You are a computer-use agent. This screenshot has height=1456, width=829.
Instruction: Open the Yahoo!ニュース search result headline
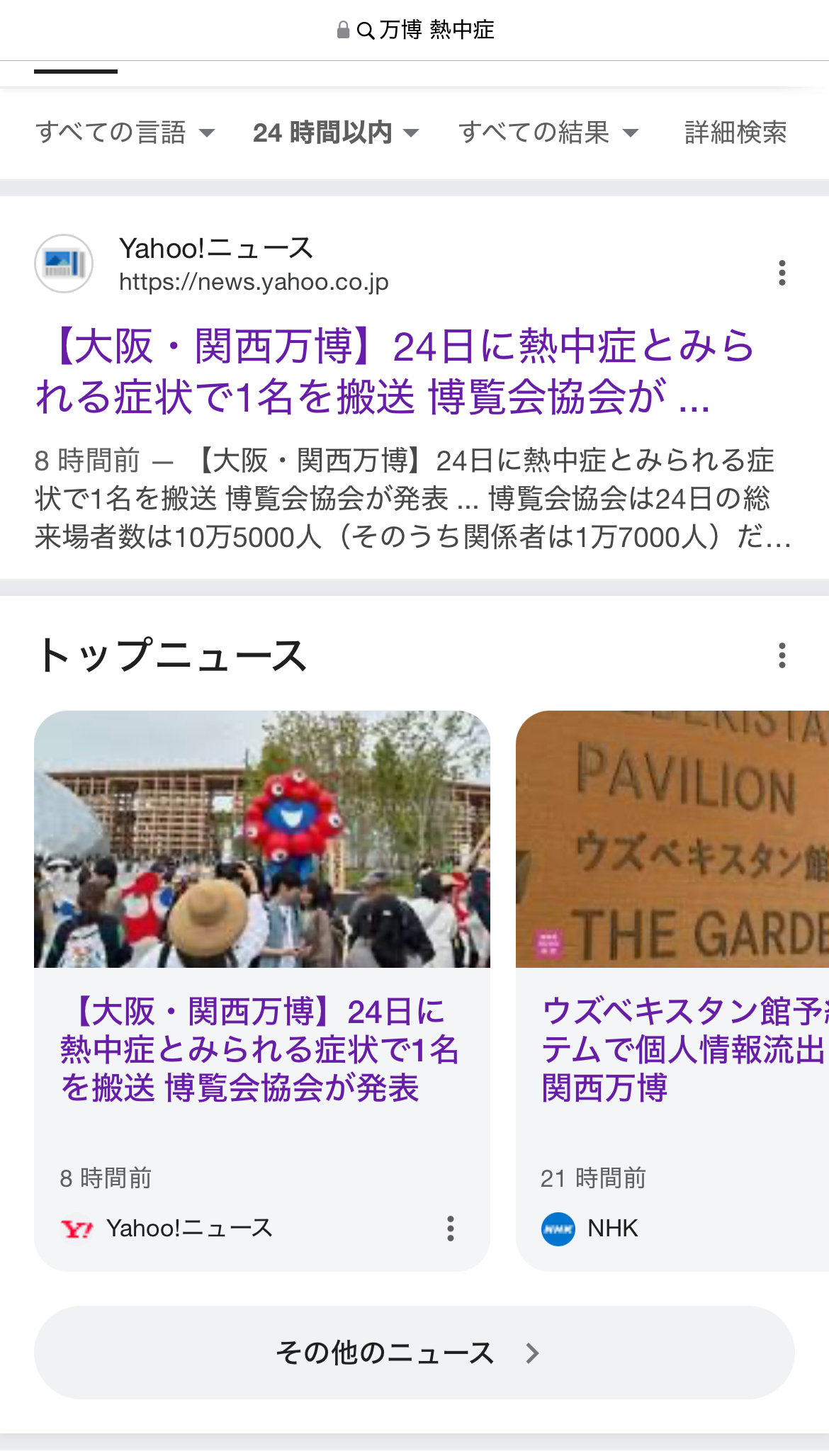point(393,371)
